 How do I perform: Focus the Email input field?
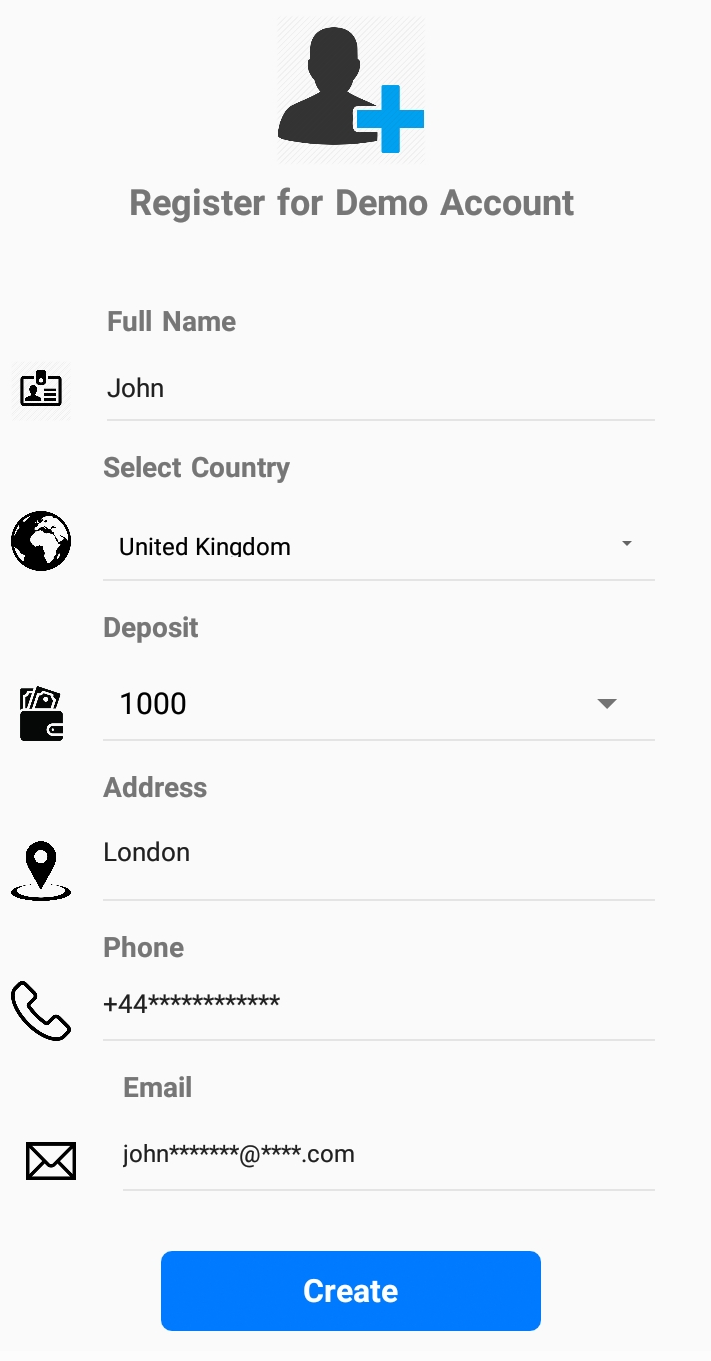pyautogui.click(x=388, y=1155)
